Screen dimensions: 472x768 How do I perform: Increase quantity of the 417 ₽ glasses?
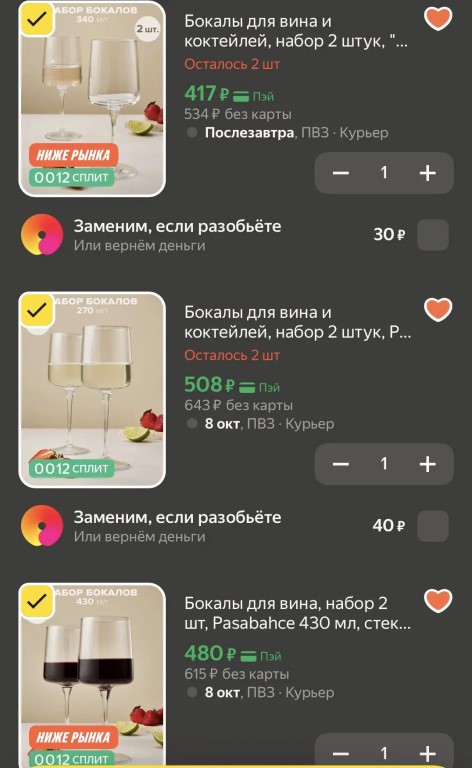click(x=427, y=172)
